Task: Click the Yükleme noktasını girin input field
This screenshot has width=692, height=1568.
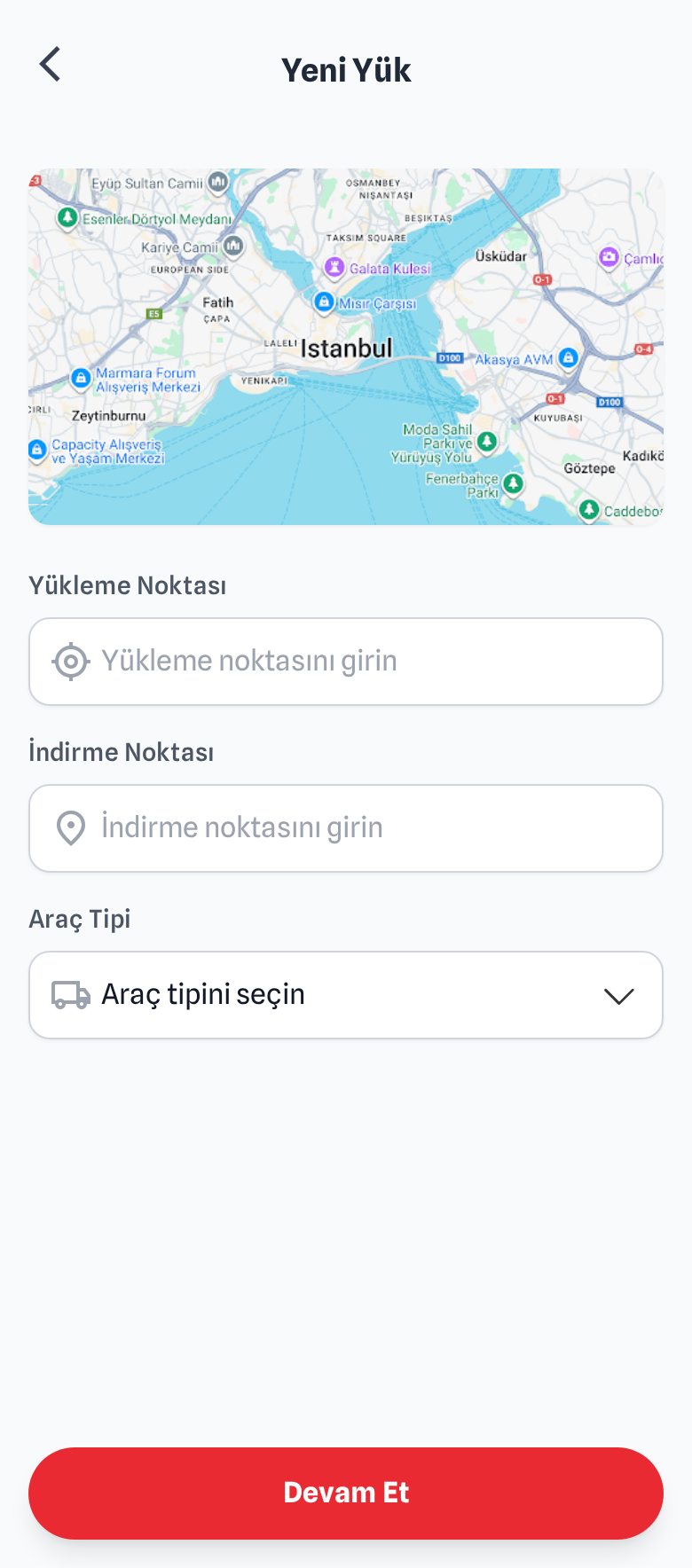Action: point(346,661)
